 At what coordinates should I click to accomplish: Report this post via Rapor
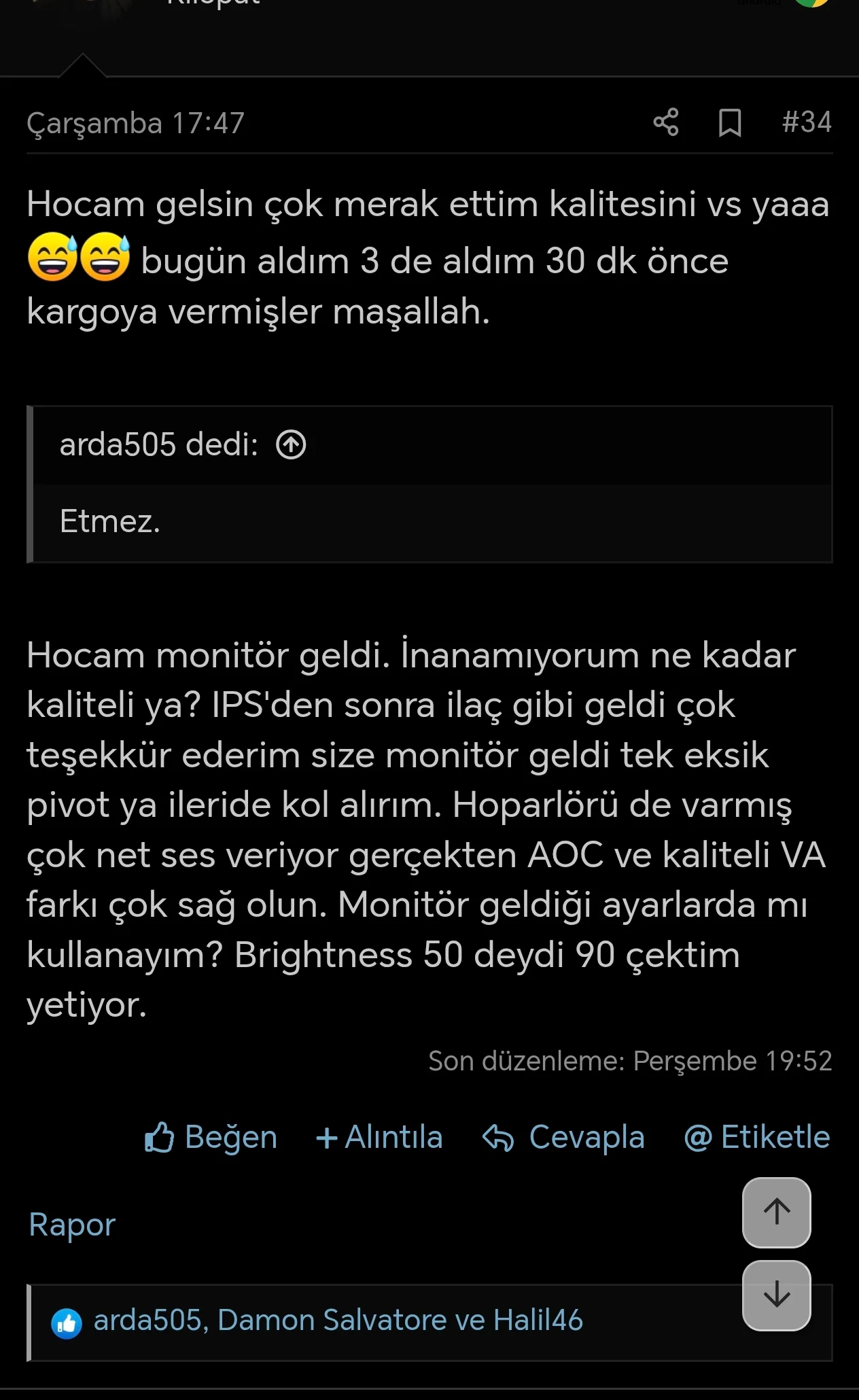pos(72,1224)
